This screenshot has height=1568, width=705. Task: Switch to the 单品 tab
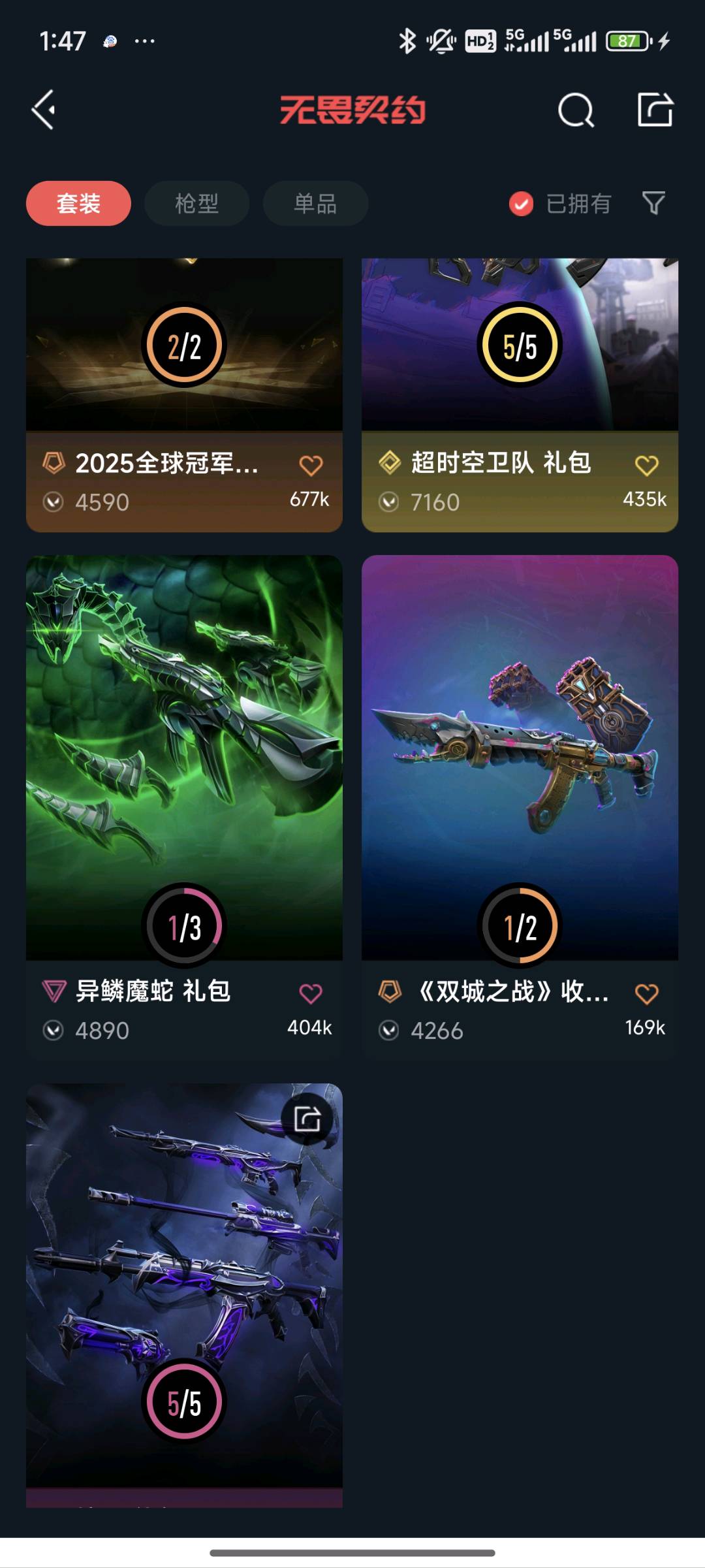pyautogui.click(x=315, y=204)
